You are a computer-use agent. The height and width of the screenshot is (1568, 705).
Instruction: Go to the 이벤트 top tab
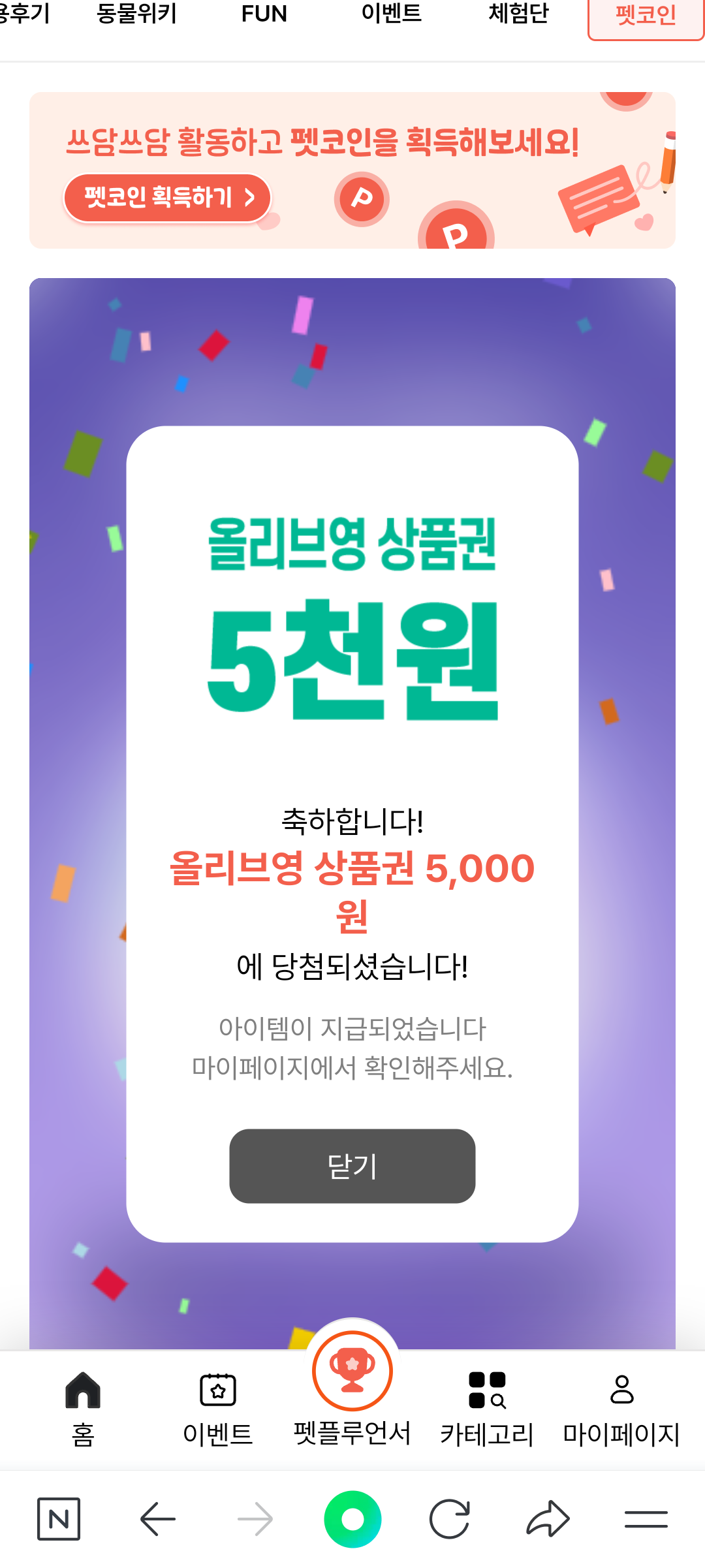pos(391,13)
